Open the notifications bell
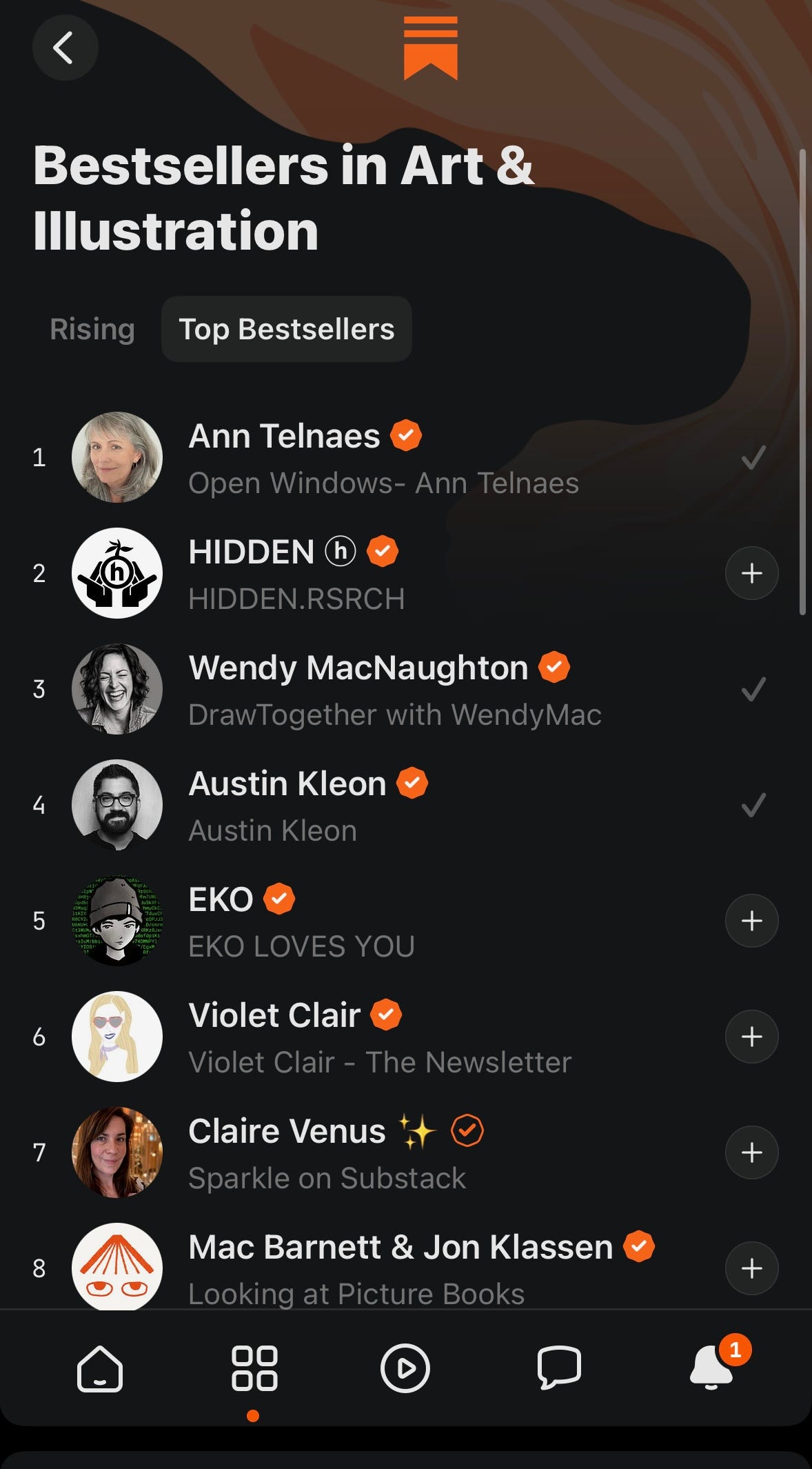 click(712, 1367)
